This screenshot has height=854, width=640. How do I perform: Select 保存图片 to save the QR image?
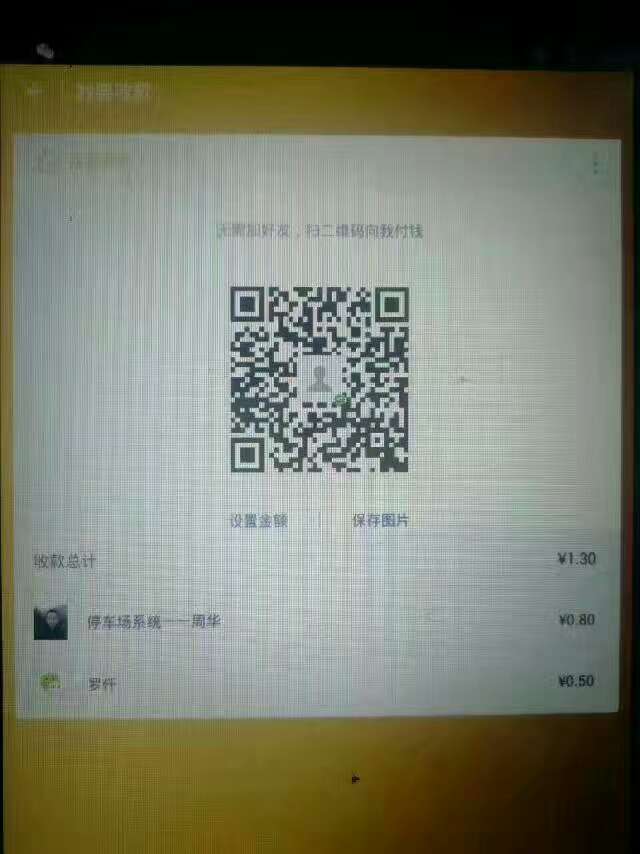[381, 521]
